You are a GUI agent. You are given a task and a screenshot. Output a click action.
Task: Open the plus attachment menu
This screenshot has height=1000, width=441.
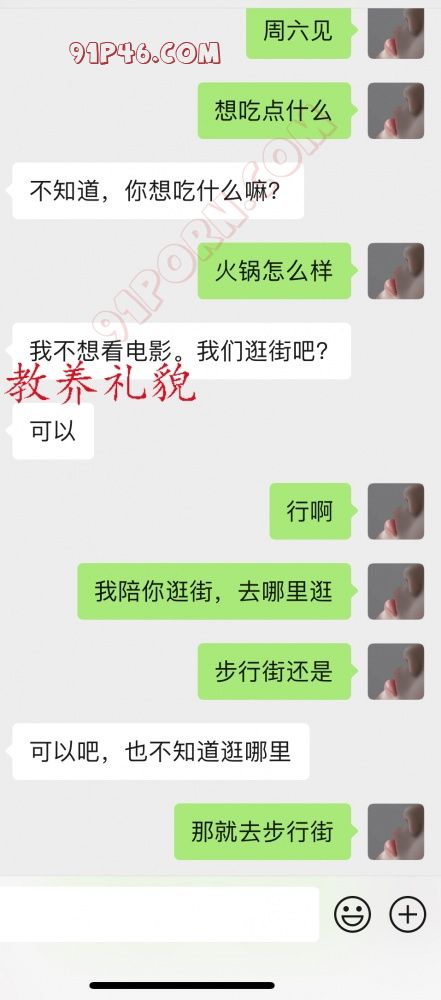pyautogui.click(x=407, y=915)
